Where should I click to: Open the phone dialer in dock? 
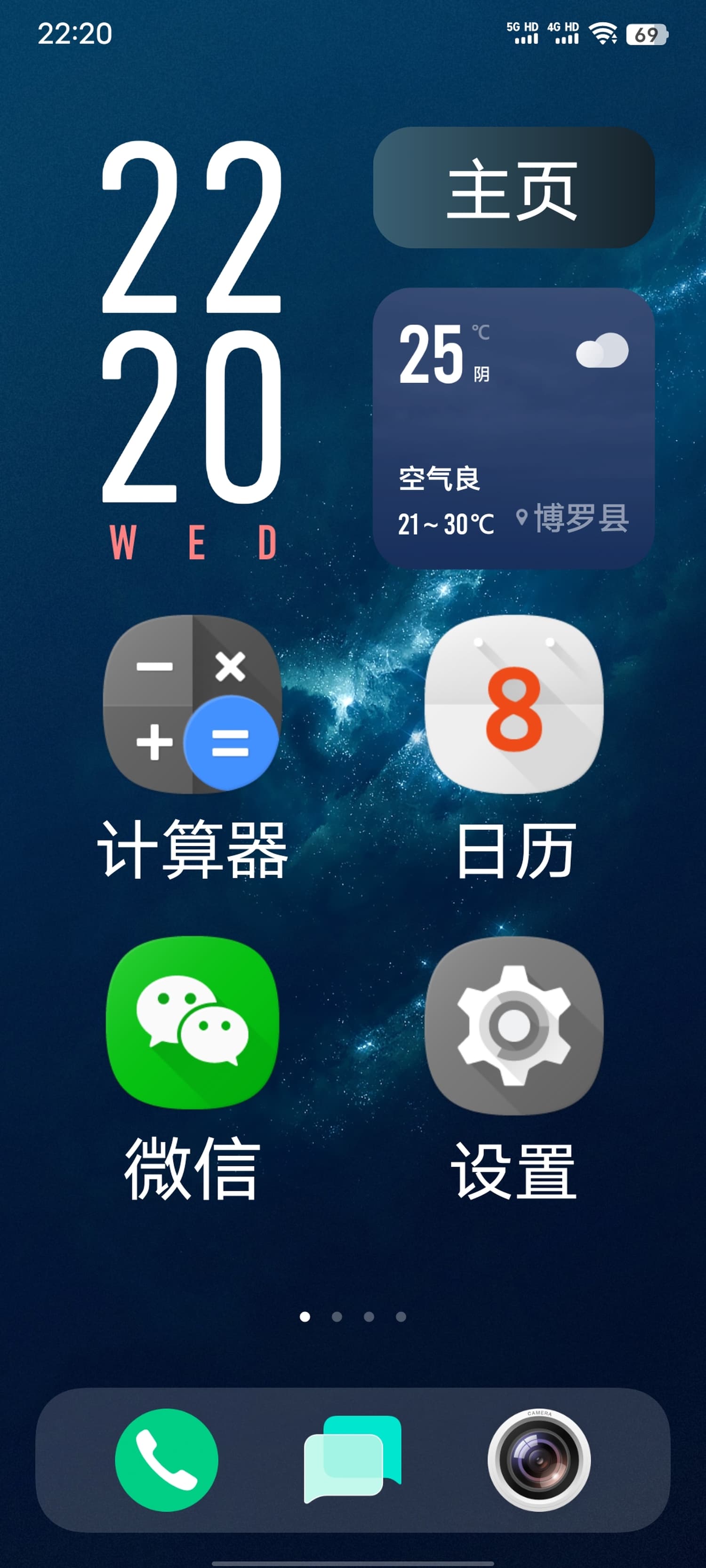tap(166, 1460)
